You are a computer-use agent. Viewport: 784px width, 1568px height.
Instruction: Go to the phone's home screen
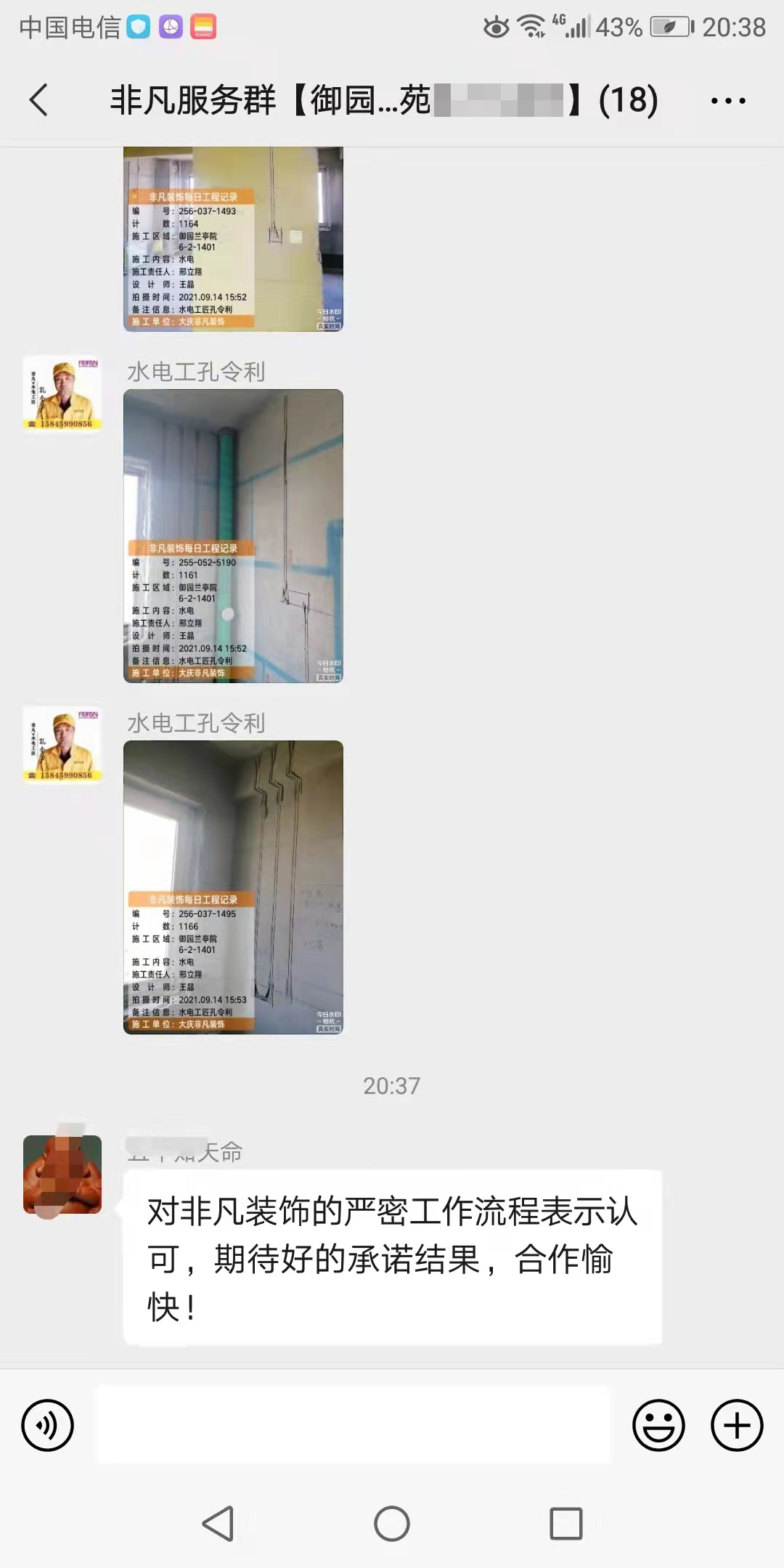click(392, 1523)
